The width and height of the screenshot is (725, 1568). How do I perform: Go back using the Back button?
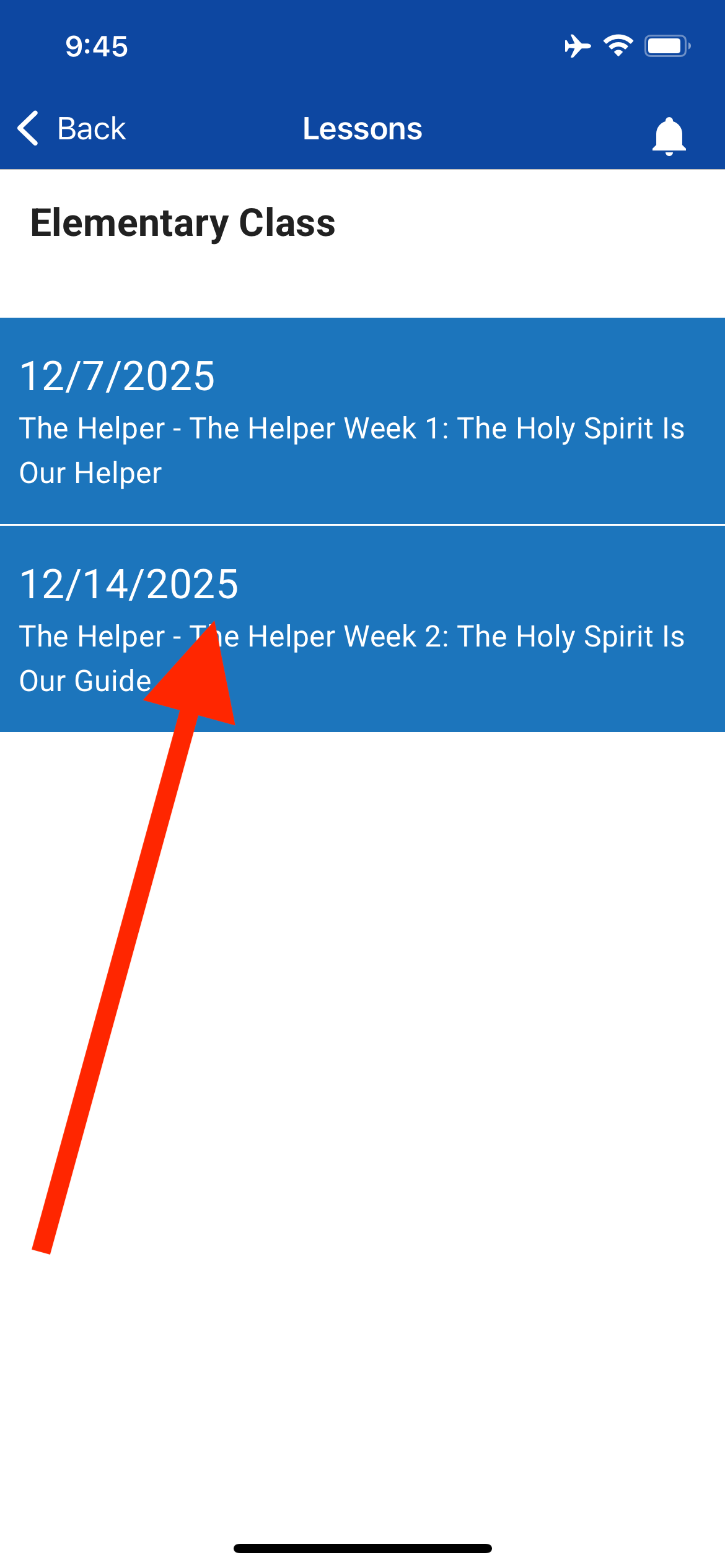pos(72,129)
